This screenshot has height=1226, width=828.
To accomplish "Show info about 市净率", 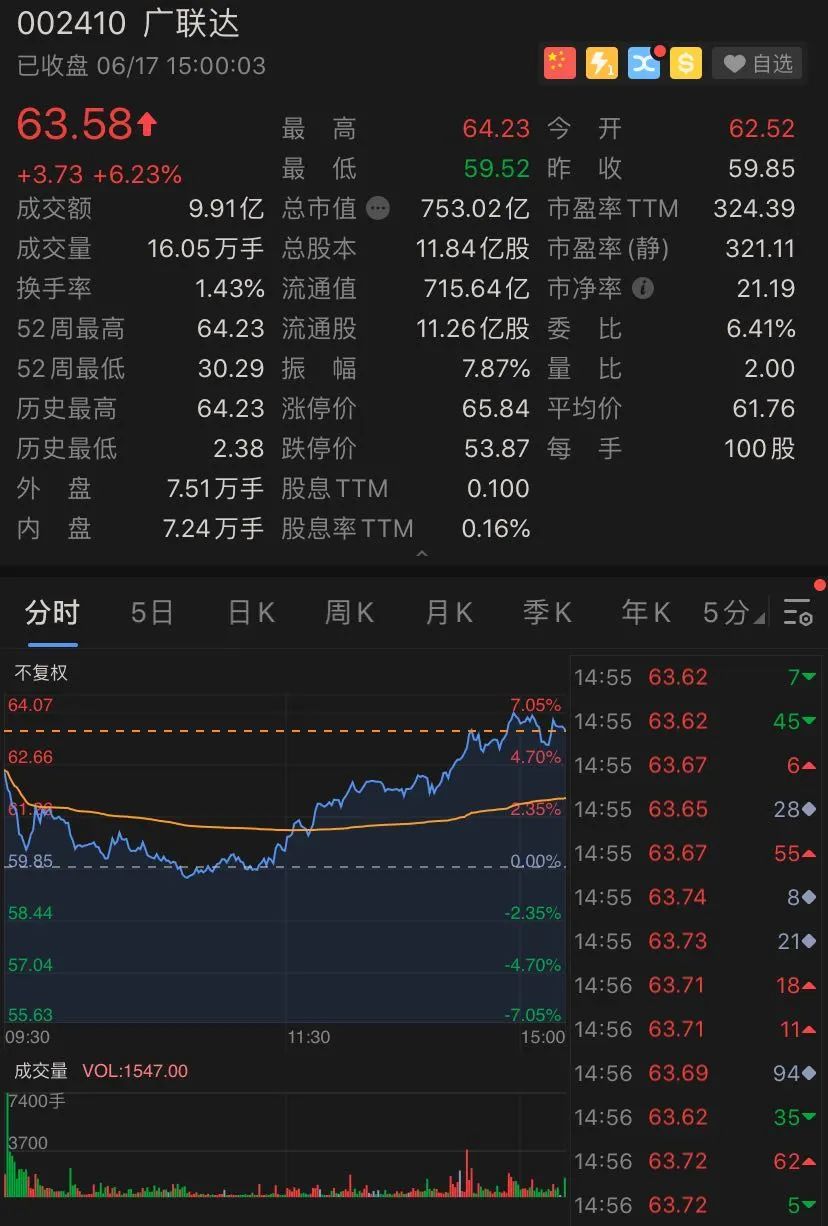I will pos(644,288).
